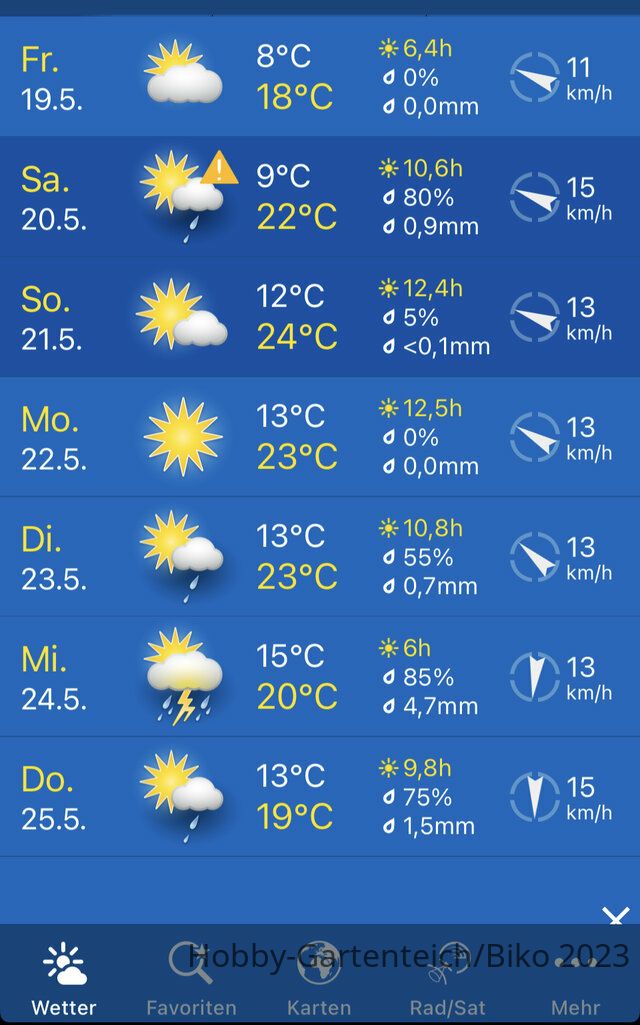Open the So. 21.5. forecast row
This screenshot has width=640, height=1025.
[x=320, y=317]
